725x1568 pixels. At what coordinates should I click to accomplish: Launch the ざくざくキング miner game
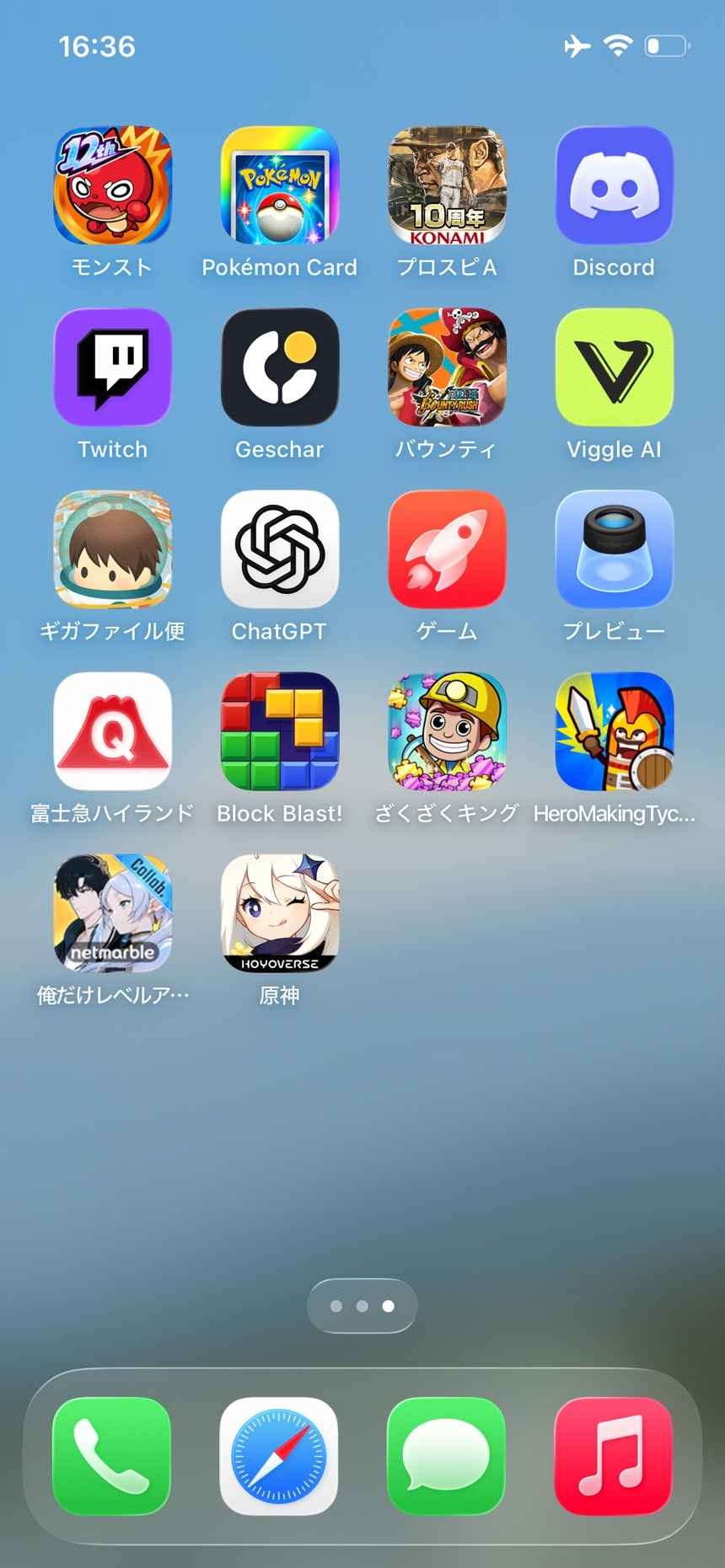[447, 731]
